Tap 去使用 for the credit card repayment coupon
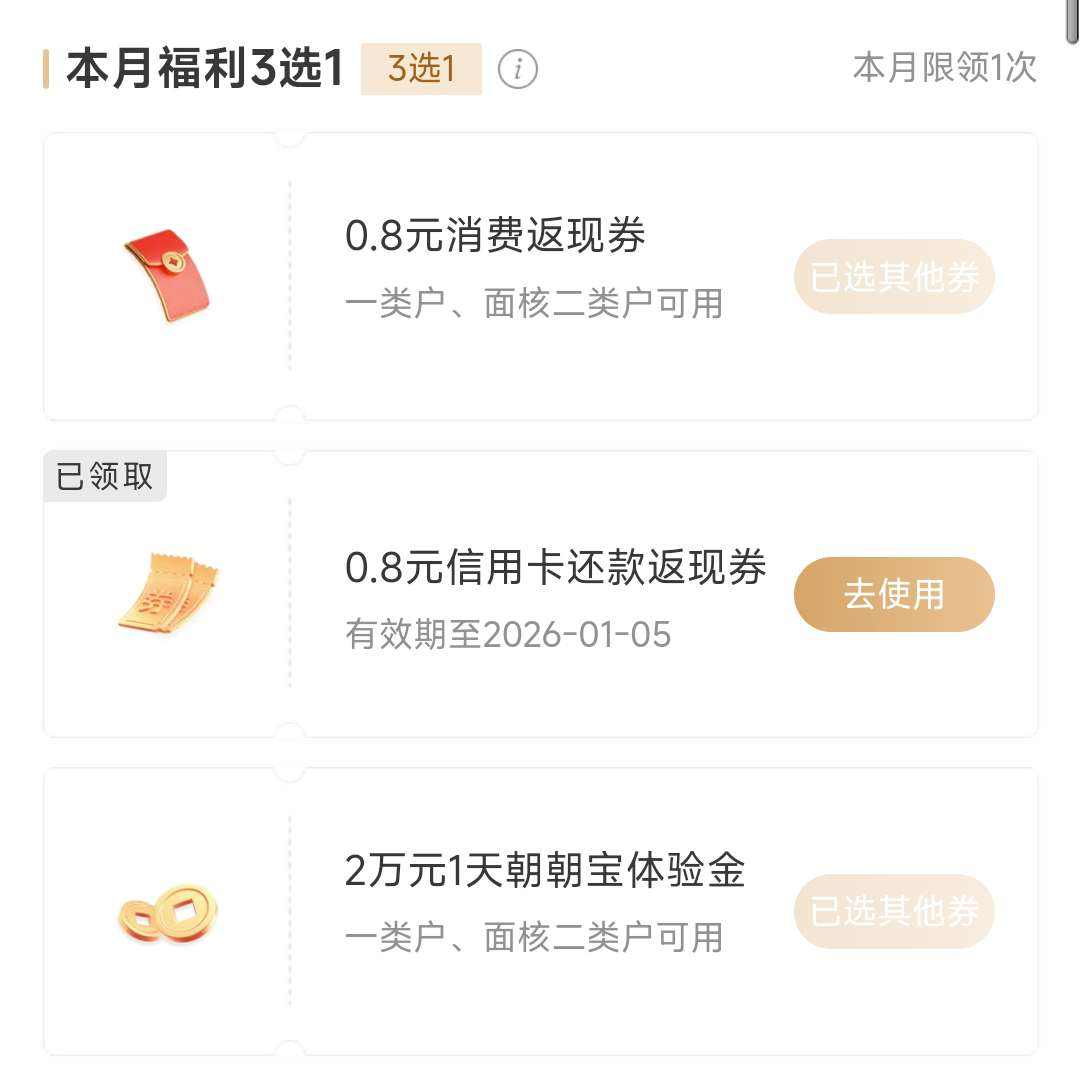 tap(894, 594)
